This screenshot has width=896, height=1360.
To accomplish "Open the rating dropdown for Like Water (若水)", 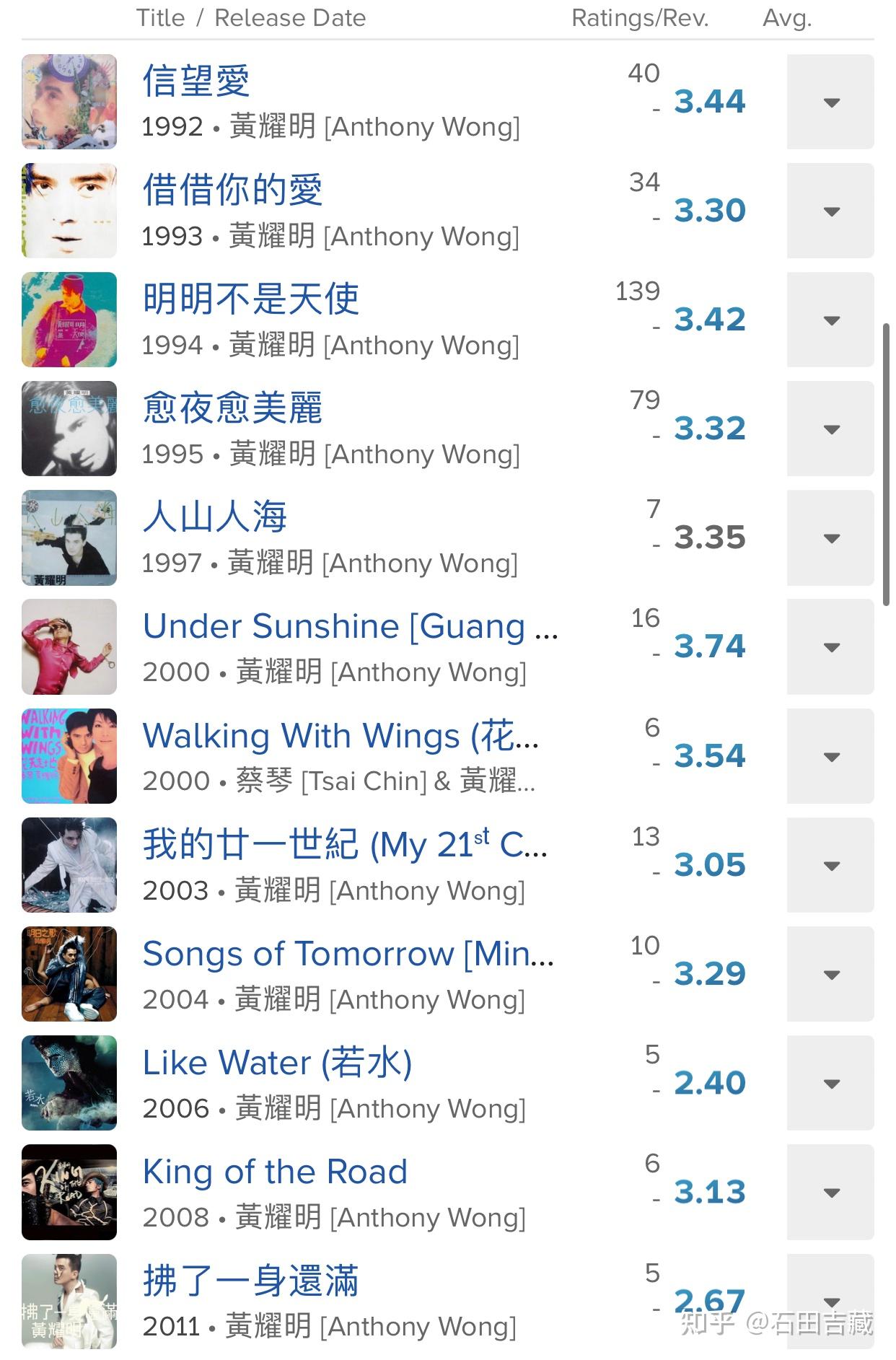I will click(830, 1083).
